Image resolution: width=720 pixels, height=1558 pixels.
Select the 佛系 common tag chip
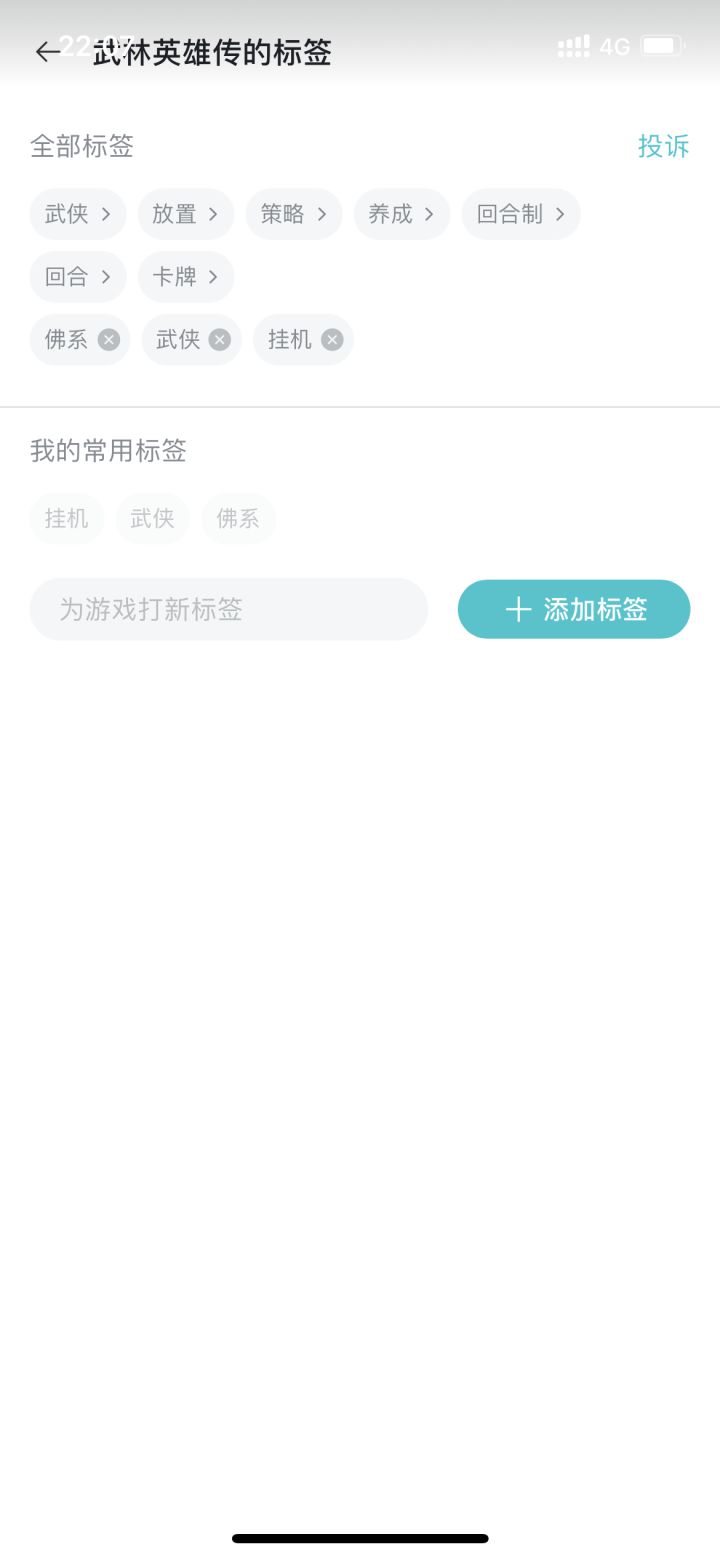click(238, 518)
